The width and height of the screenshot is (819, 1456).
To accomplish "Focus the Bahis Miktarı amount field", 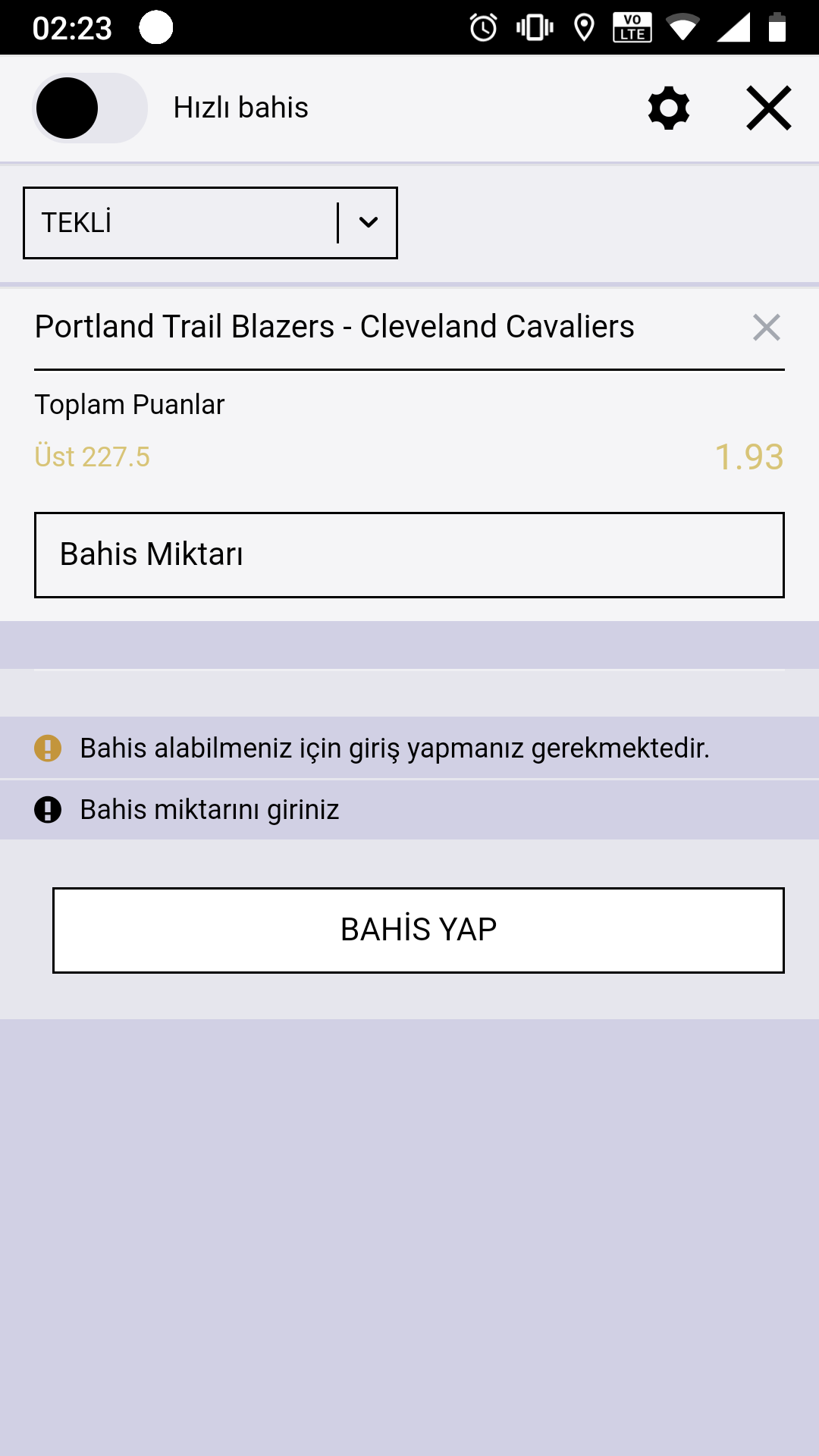I will (409, 555).
